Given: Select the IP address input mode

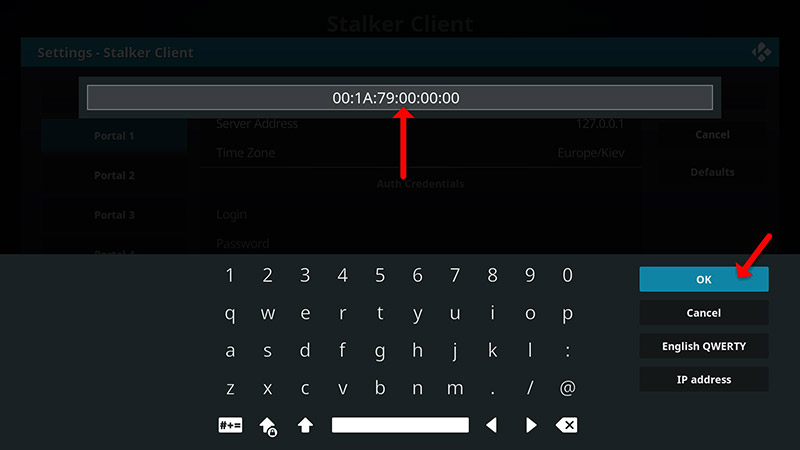Looking at the screenshot, I should pos(703,379).
